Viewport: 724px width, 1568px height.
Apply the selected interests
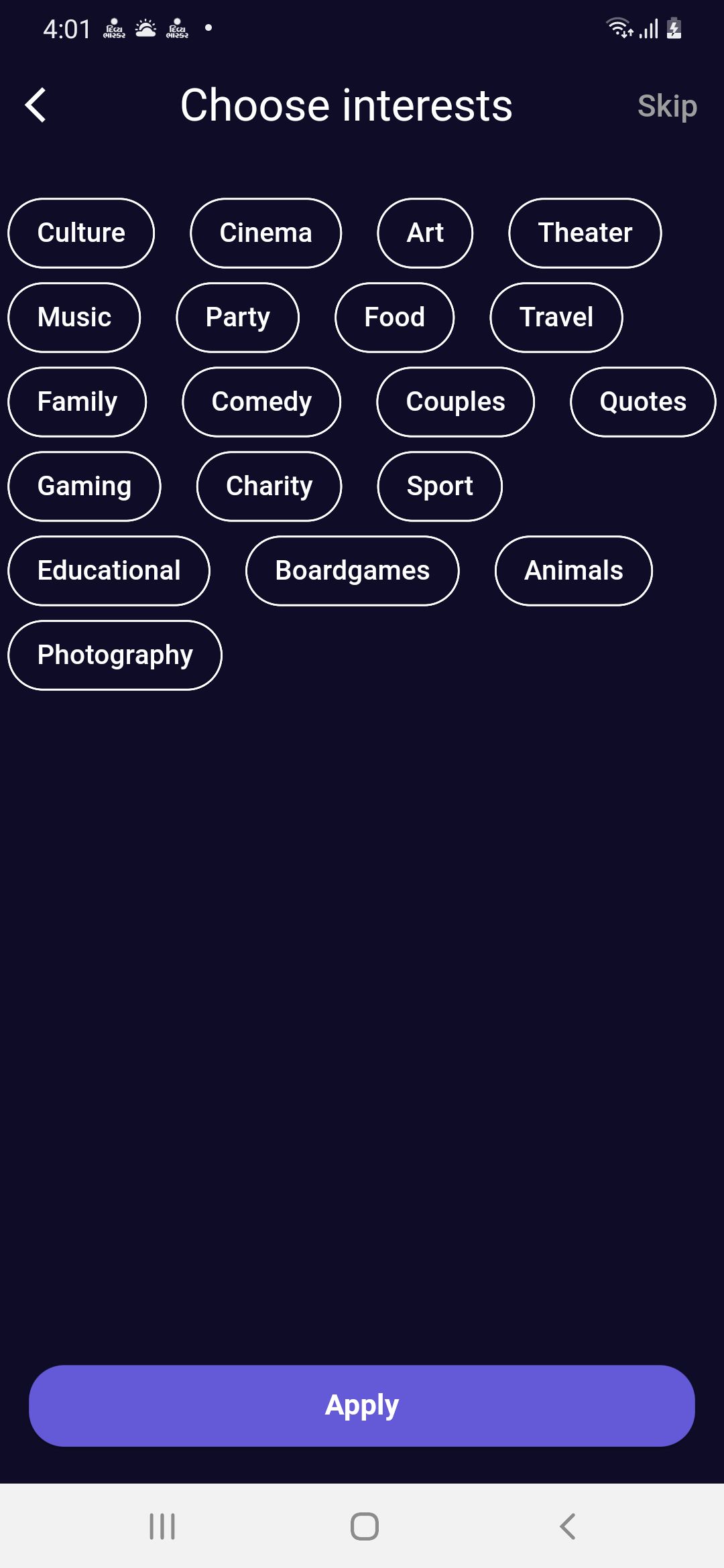362,1405
